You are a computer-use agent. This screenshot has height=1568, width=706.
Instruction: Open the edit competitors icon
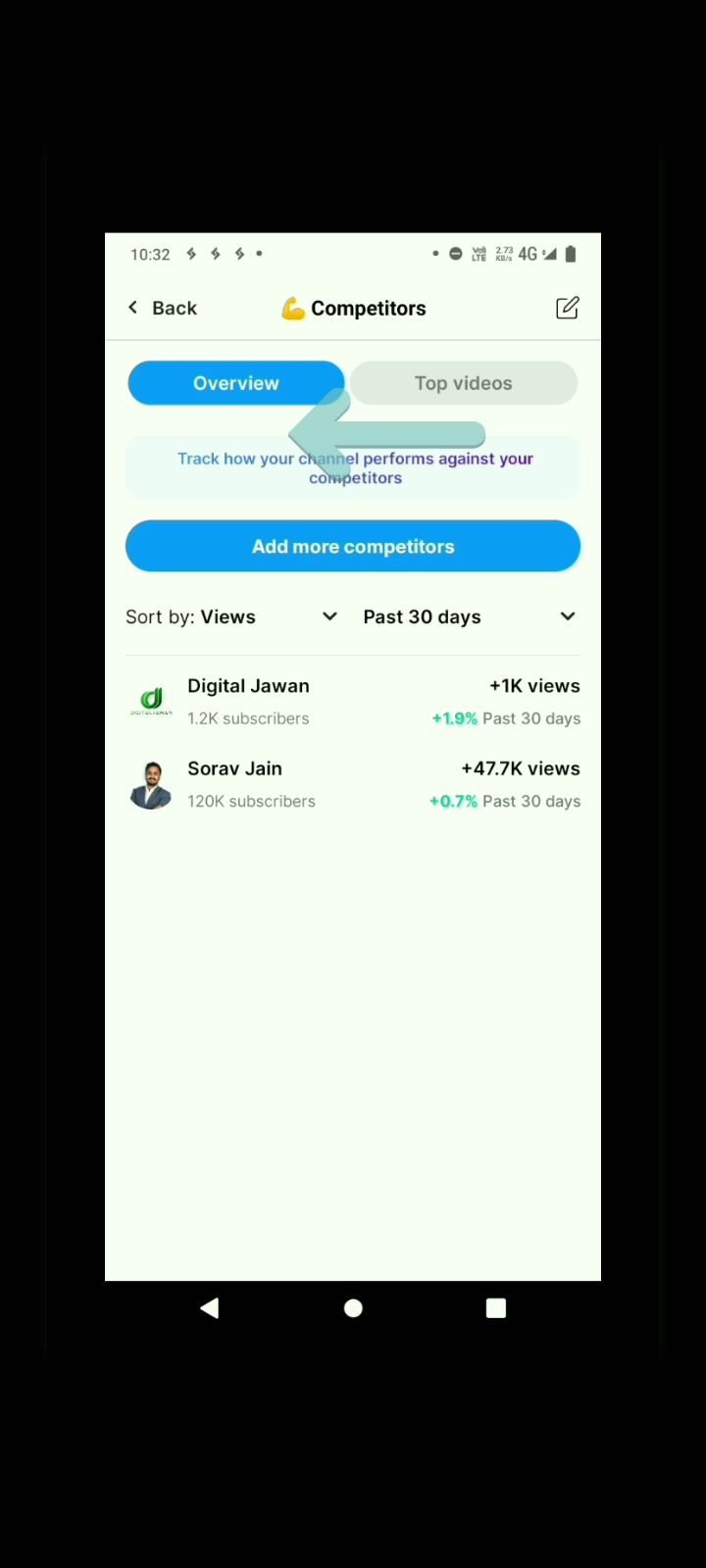(567, 309)
